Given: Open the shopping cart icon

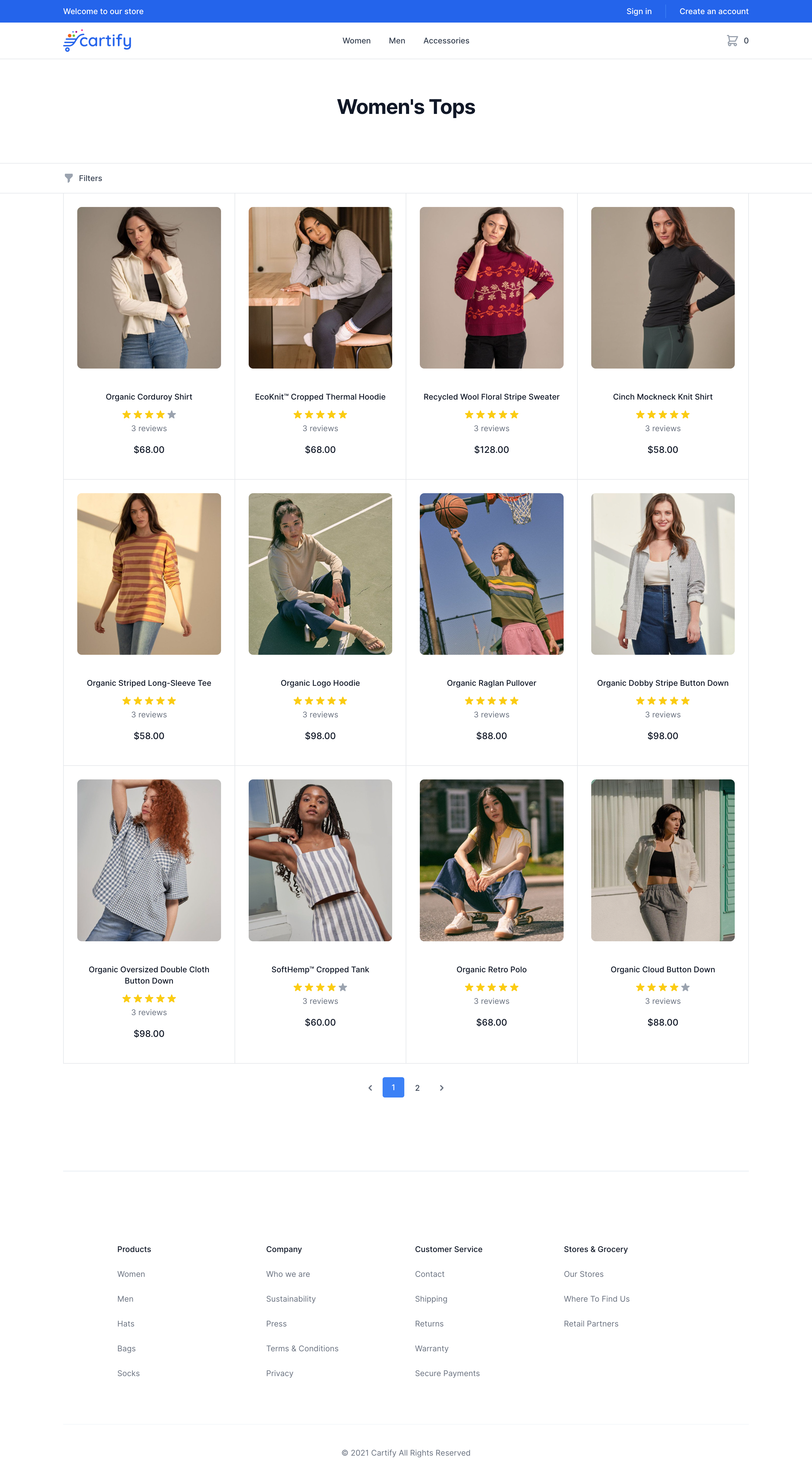Looking at the screenshot, I should tap(732, 41).
